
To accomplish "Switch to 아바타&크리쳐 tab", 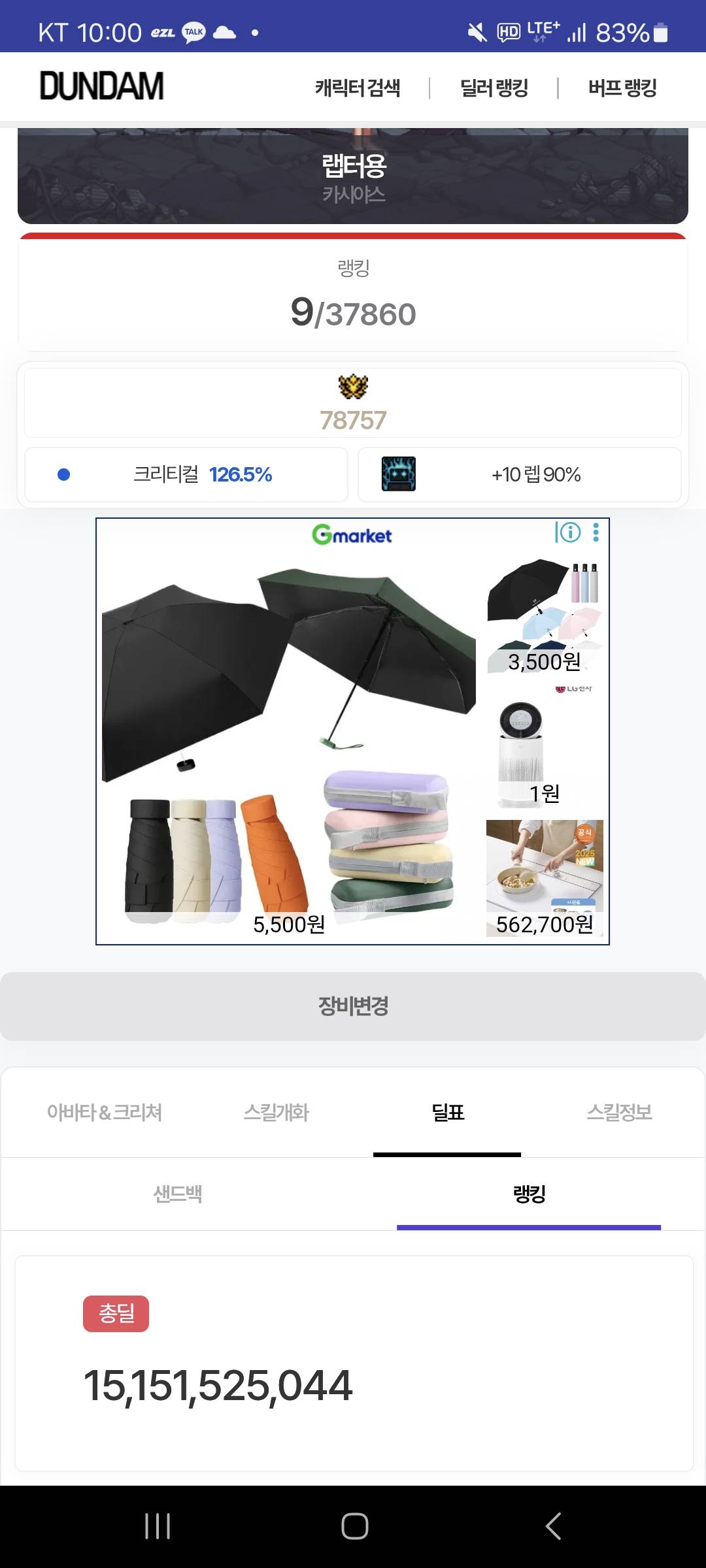I will point(105,1112).
